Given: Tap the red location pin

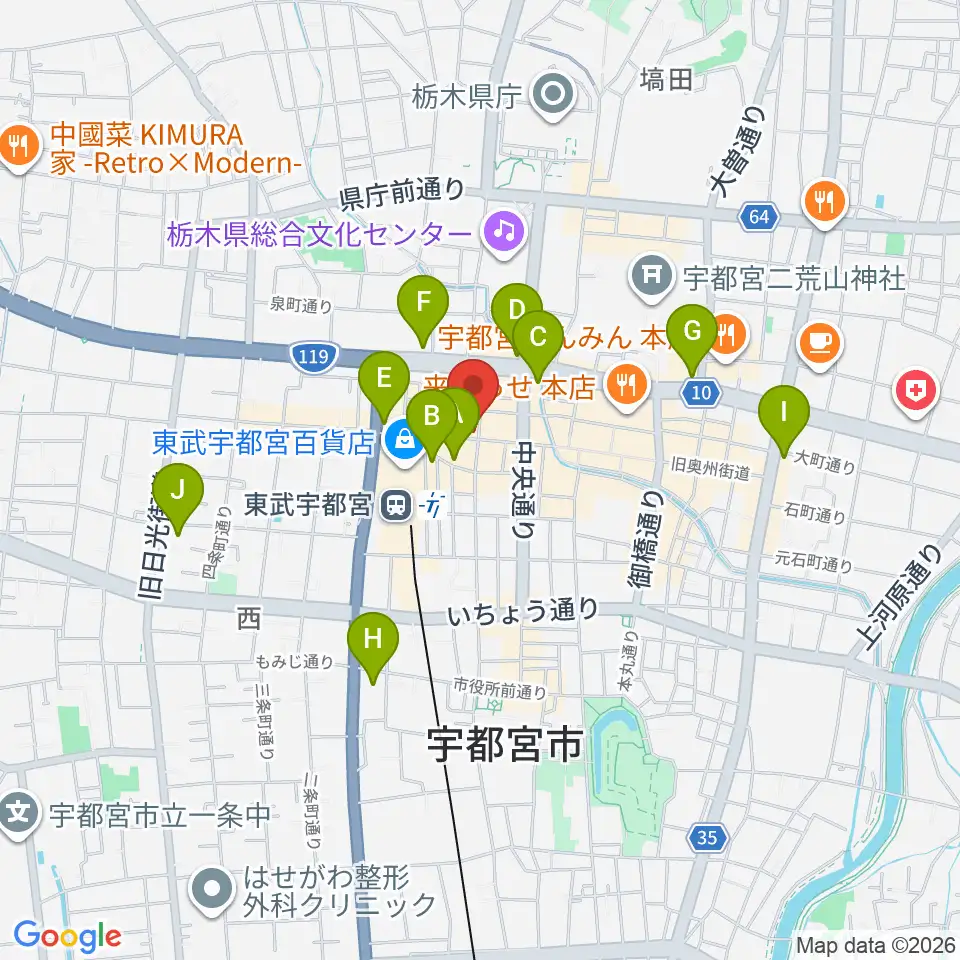Looking at the screenshot, I should pyautogui.click(x=473, y=389).
